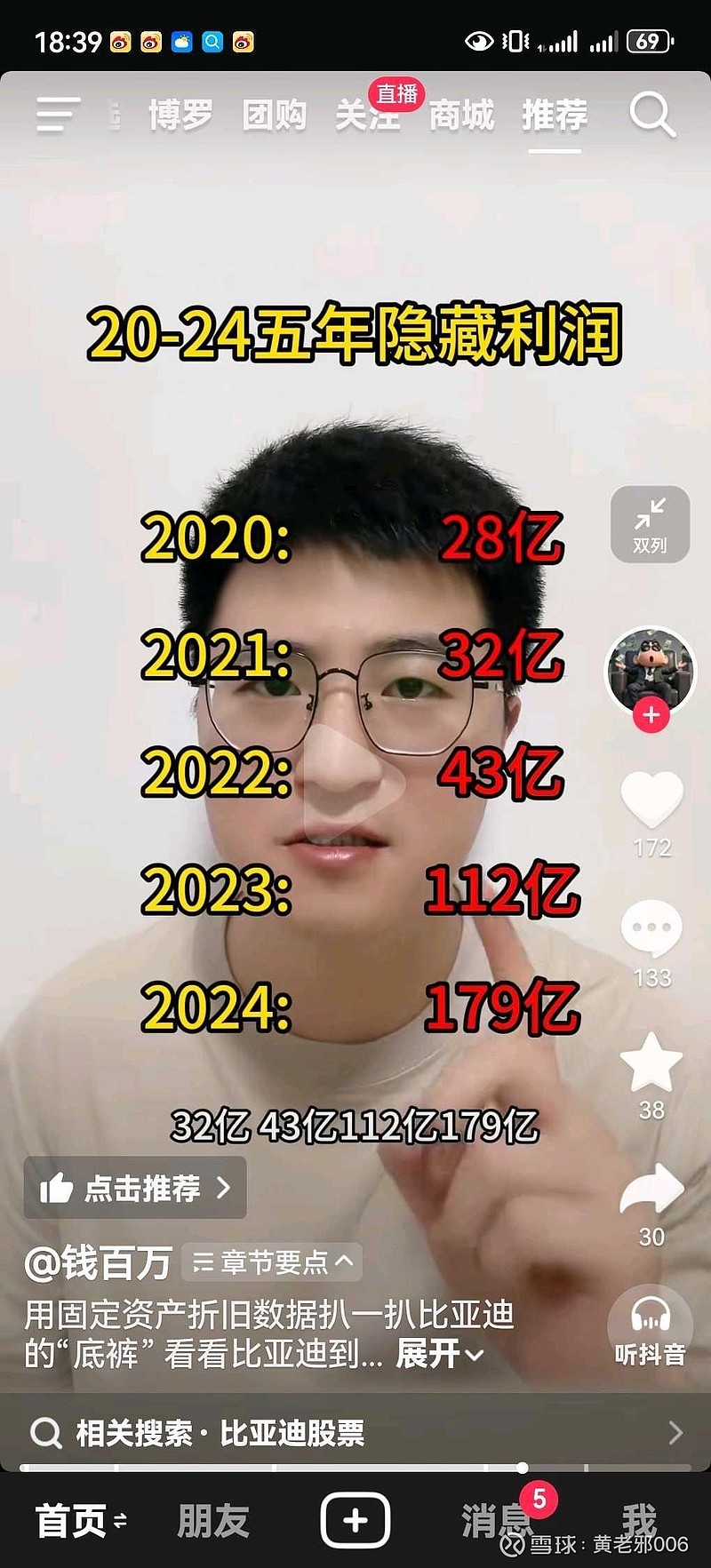Screen dimensions: 711x1568
Task: Switch to the 推荐 tab
Action: coord(555,114)
